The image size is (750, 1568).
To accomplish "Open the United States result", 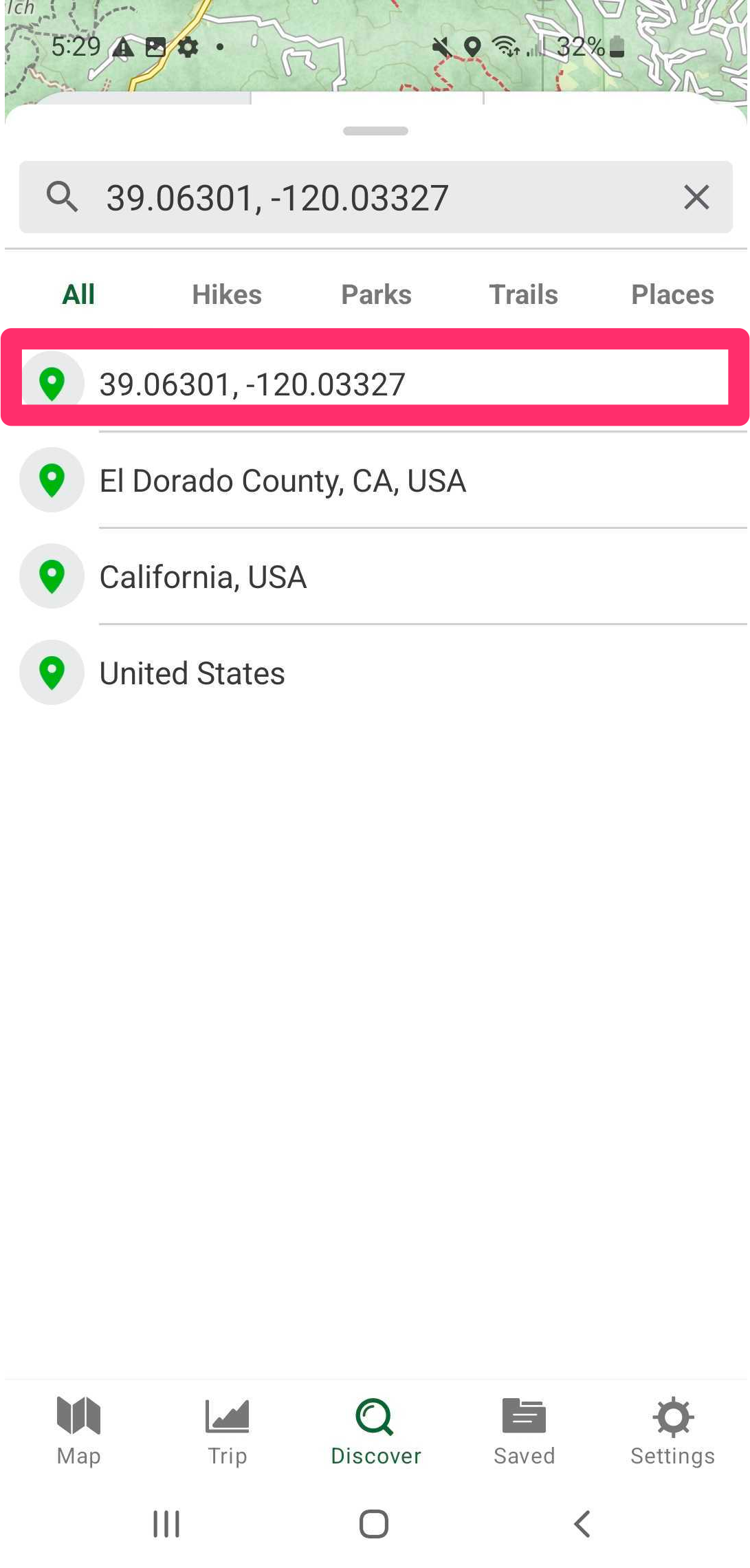I will pos(375,673).
